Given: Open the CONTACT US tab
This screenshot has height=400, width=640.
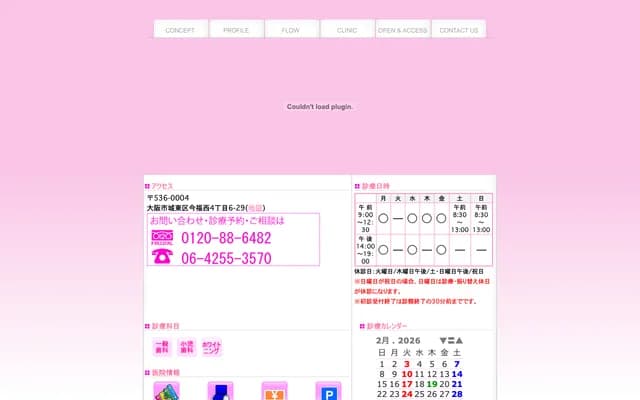Looking at the screenshot, I should click(x=459, y=30).
